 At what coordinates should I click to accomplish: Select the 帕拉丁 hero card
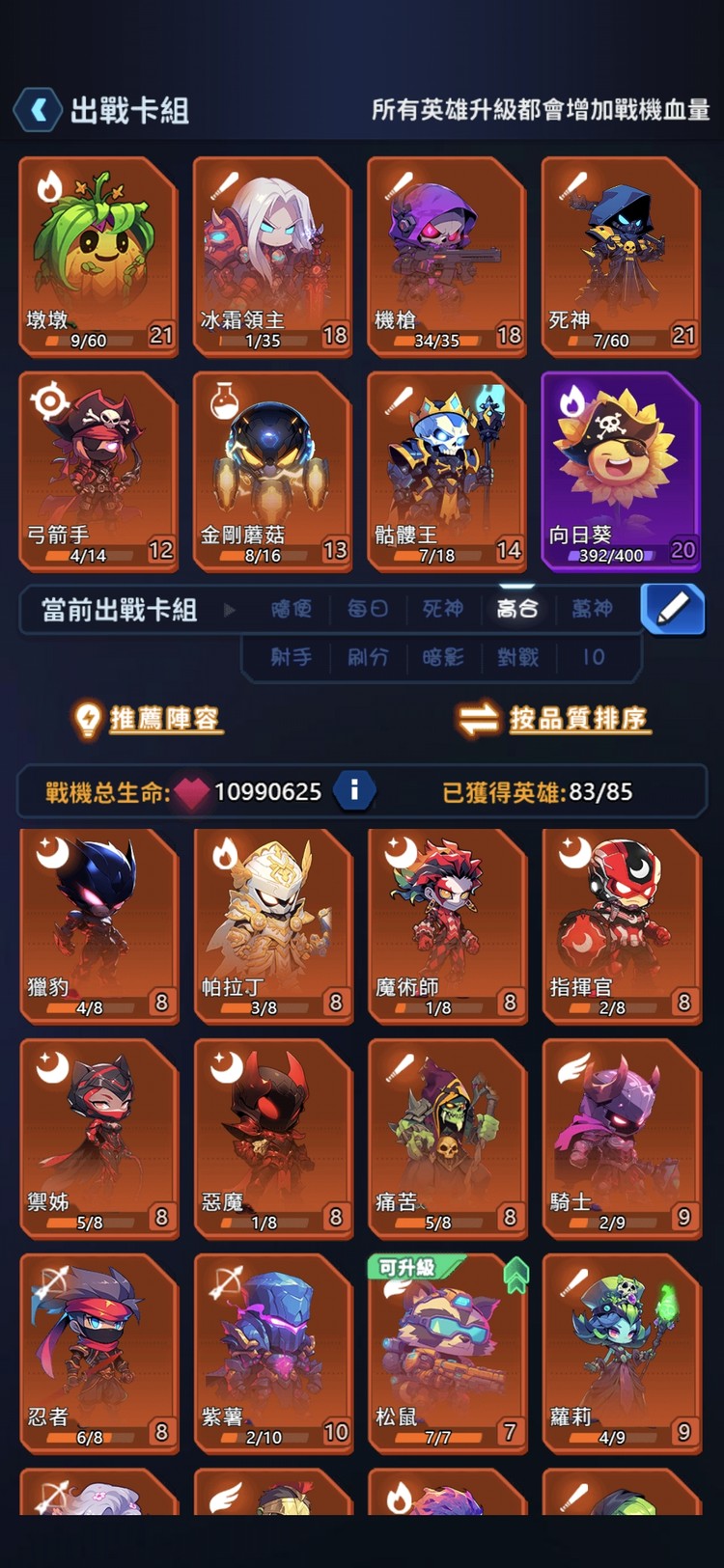tap(273, 924)
